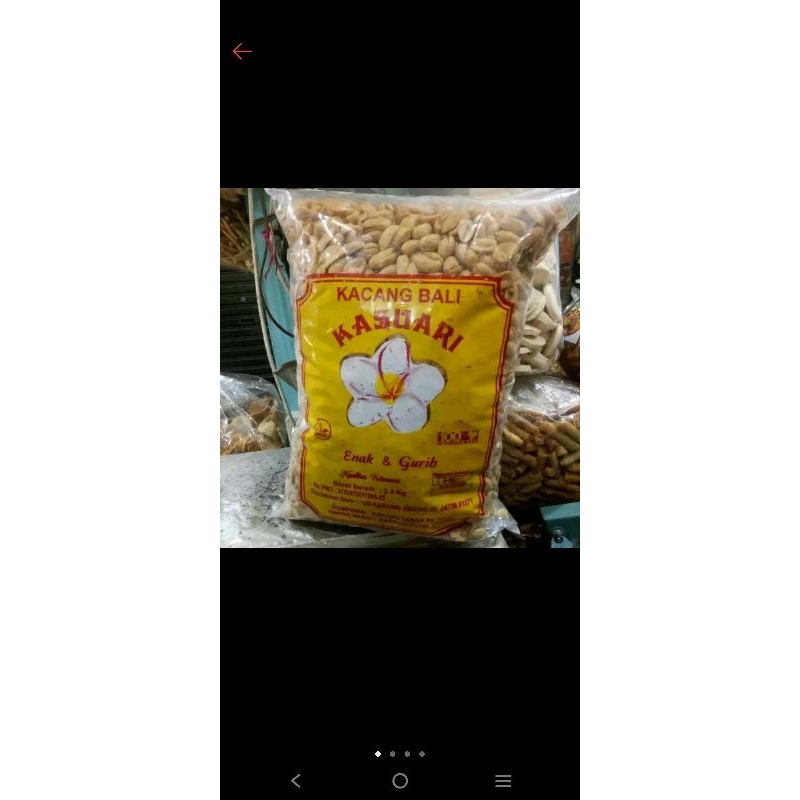Image resolution: width=800 pixels, height=800 pixels.
Task: Open the Kacang Bali Kasuari product photo
Action: [x=399, y=368]
